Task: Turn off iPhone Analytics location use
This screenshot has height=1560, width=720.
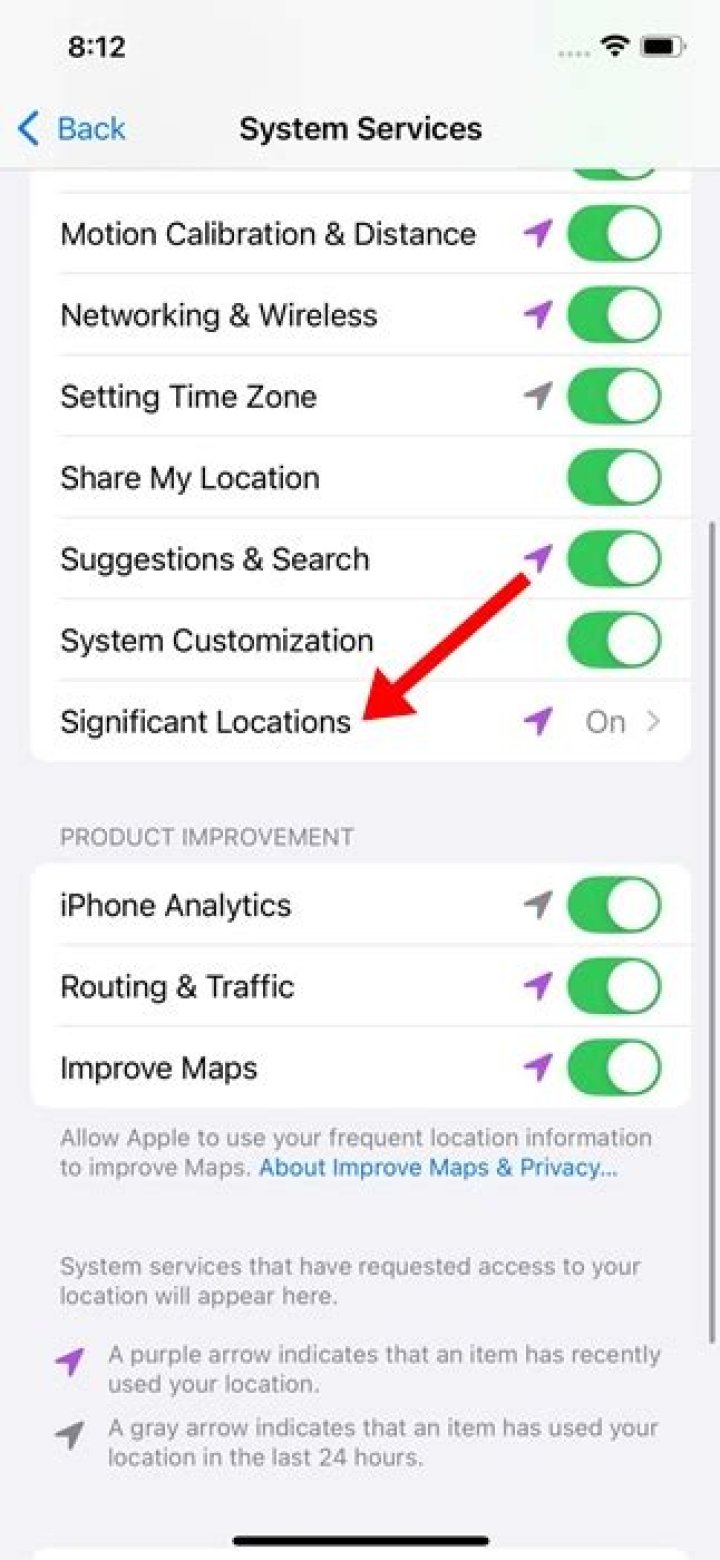Action: click(x=613, y=906)
